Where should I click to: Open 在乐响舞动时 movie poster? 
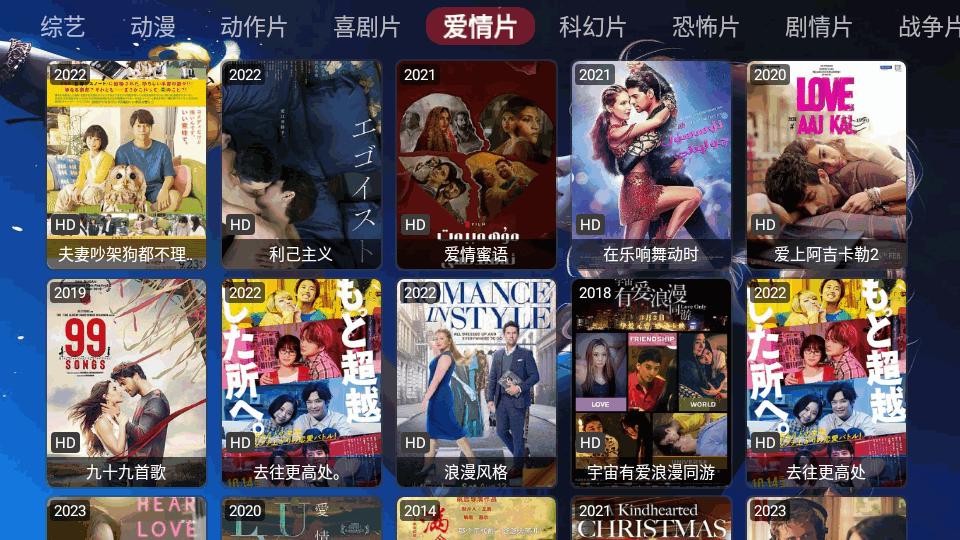click(651, 165)
